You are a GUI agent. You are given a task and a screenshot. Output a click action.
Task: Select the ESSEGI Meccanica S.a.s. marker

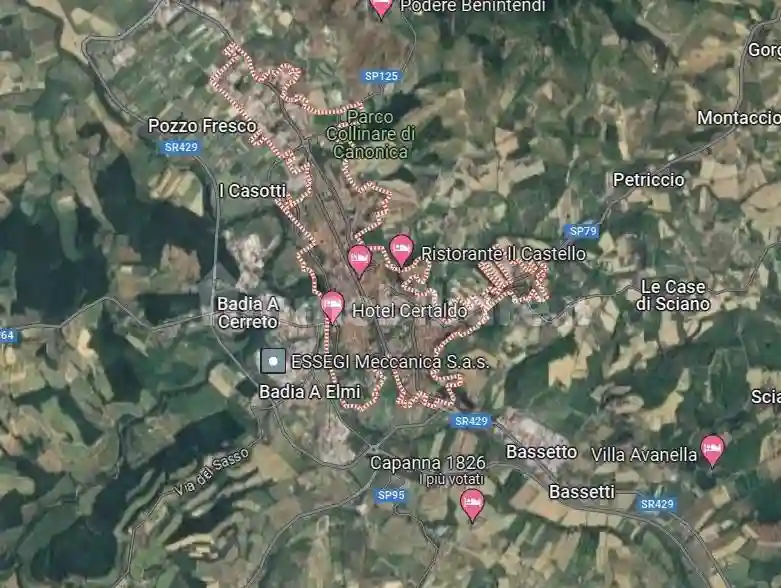point(271,360)
